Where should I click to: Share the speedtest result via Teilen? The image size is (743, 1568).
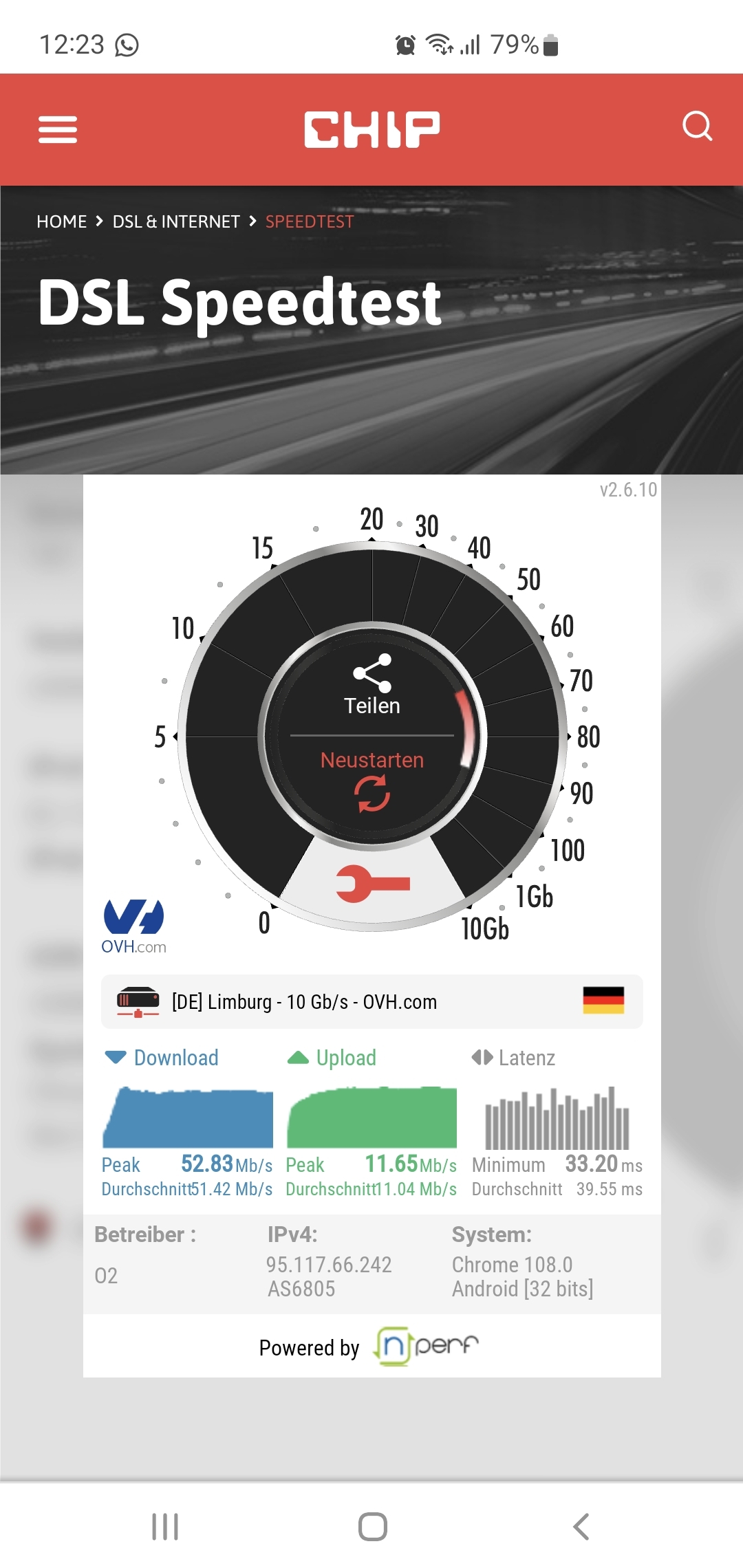point(372,684)
